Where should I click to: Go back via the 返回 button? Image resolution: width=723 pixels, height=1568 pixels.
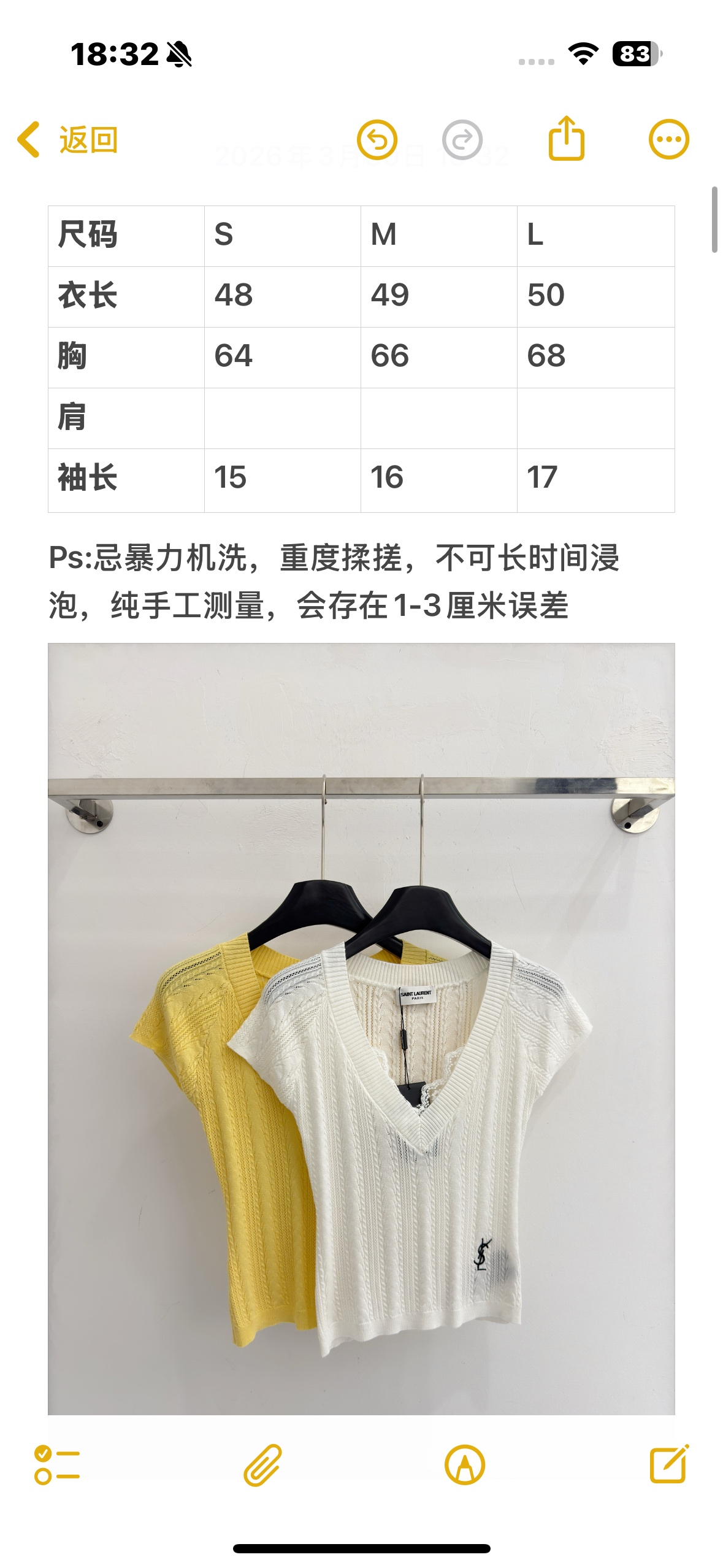click(67, 140)
